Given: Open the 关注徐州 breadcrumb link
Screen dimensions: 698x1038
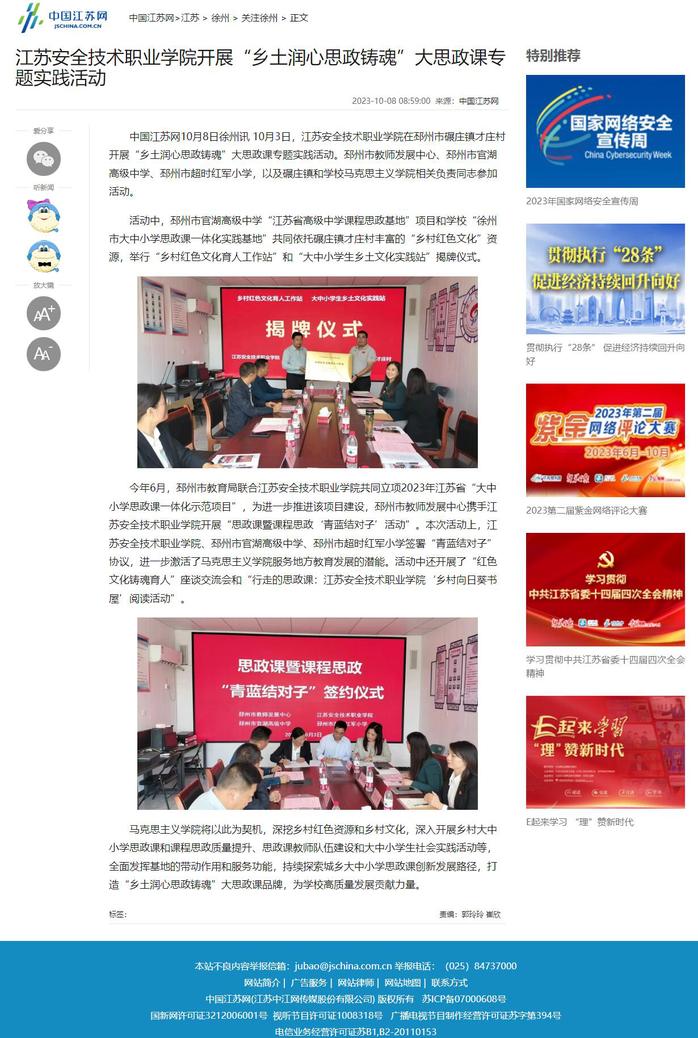Looking at the screenshot, I should [x=260, y=18].
